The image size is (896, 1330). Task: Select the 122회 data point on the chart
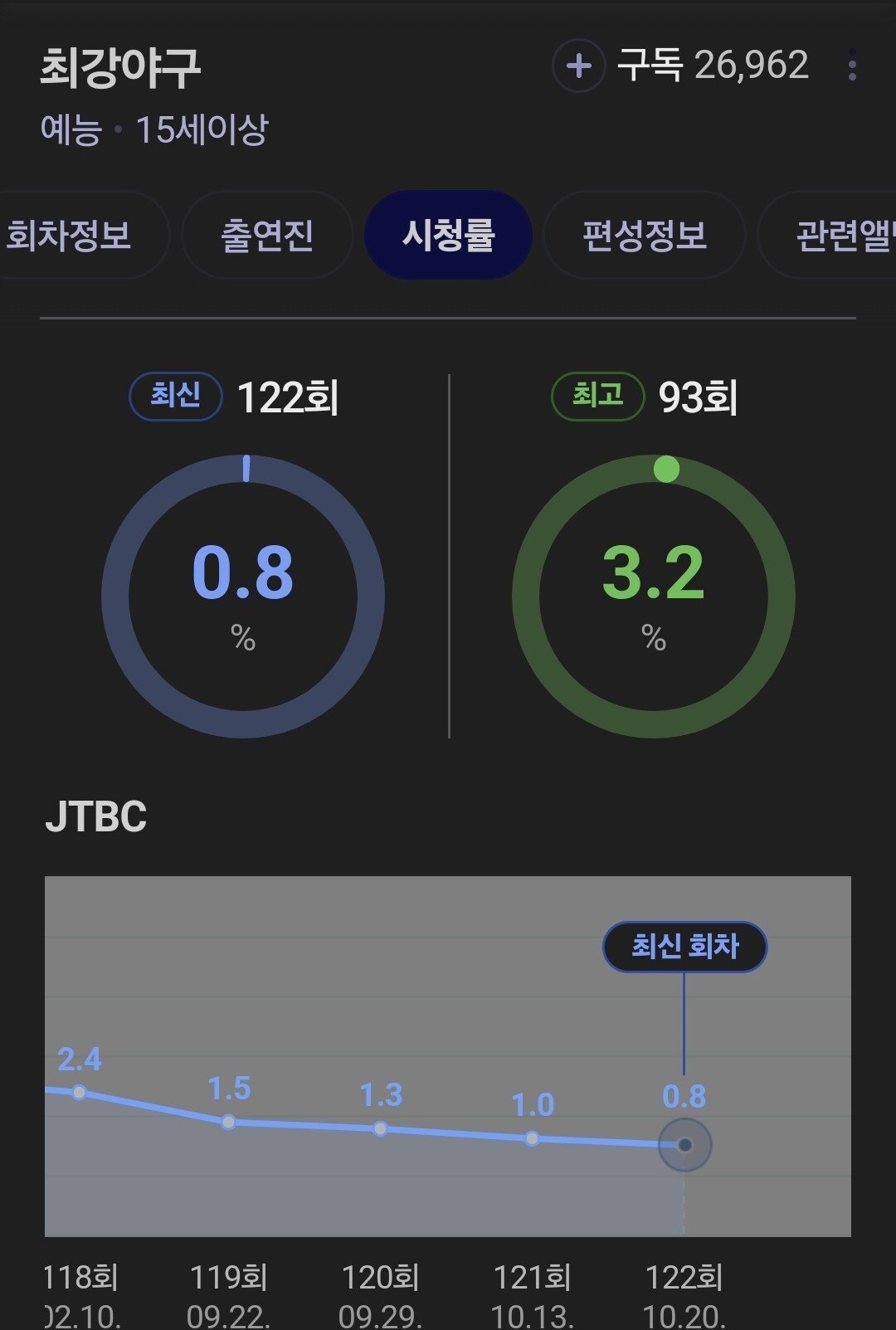point(684,1144)
